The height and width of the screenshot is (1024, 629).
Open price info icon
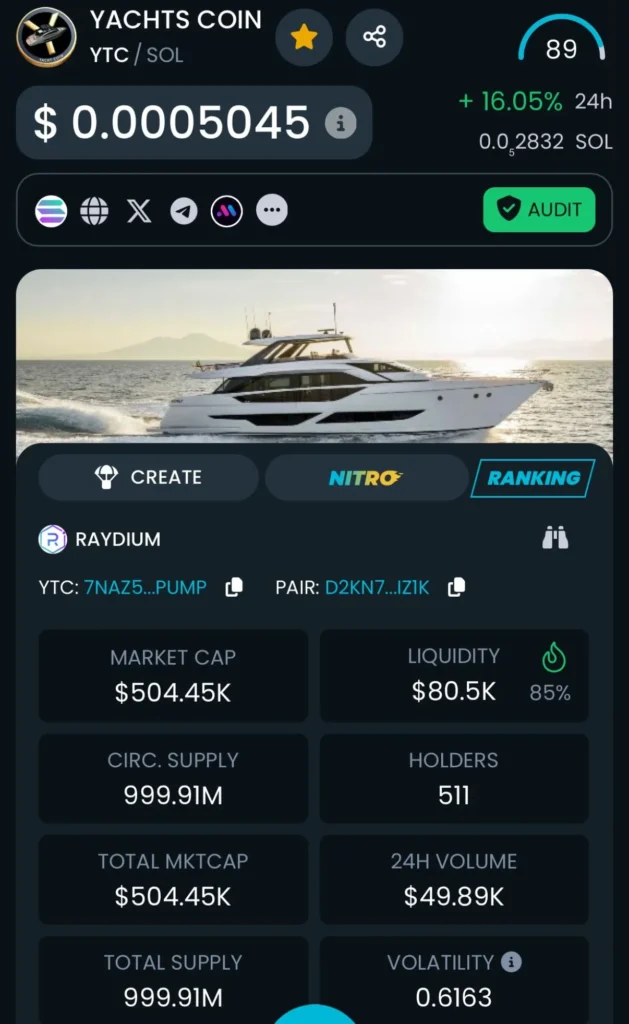341,123
